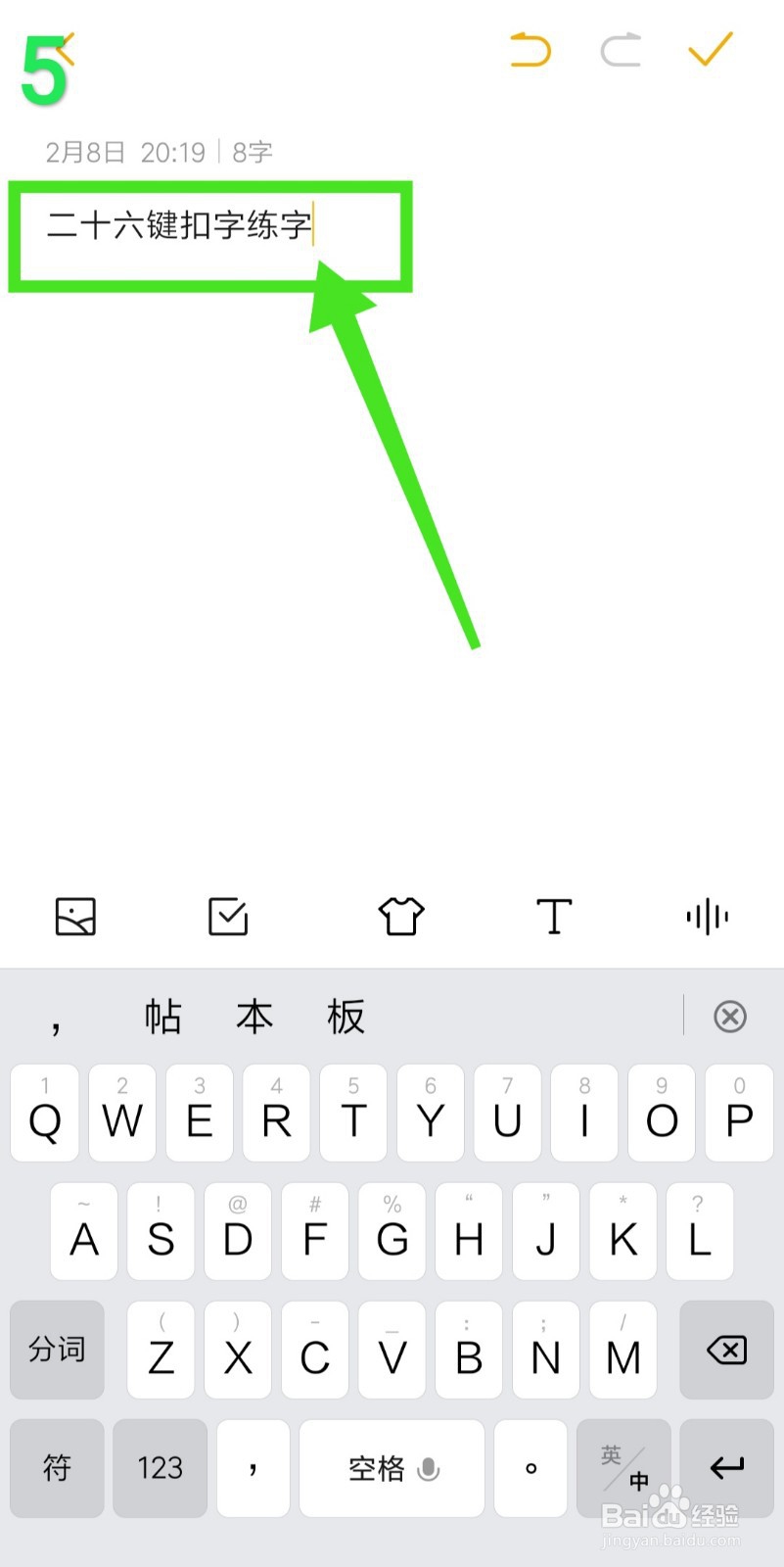Open the 符 symbols keyboard
This screenshot has height=1567, width=784.
coord(56,1469)
